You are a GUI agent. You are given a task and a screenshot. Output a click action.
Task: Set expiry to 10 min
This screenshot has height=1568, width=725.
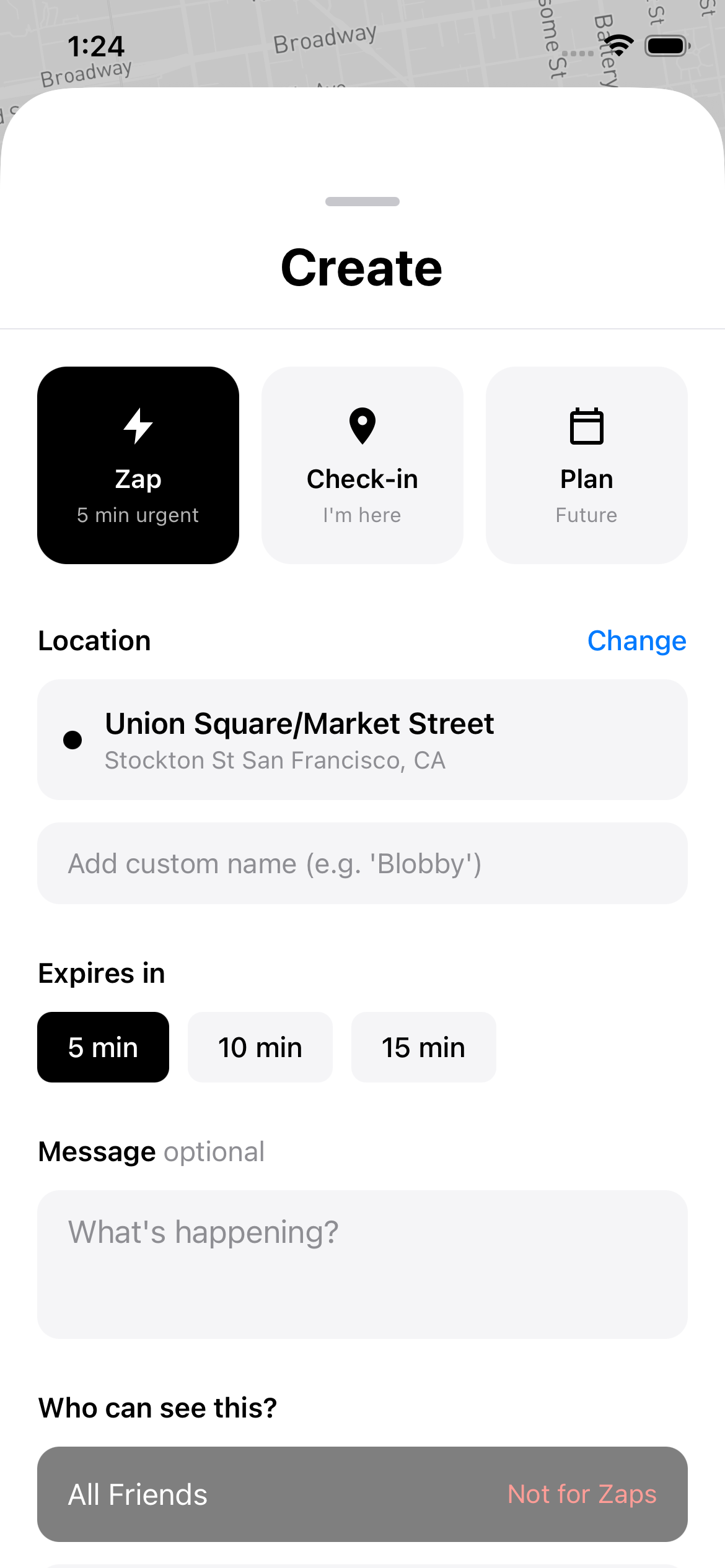[260, 1047]
